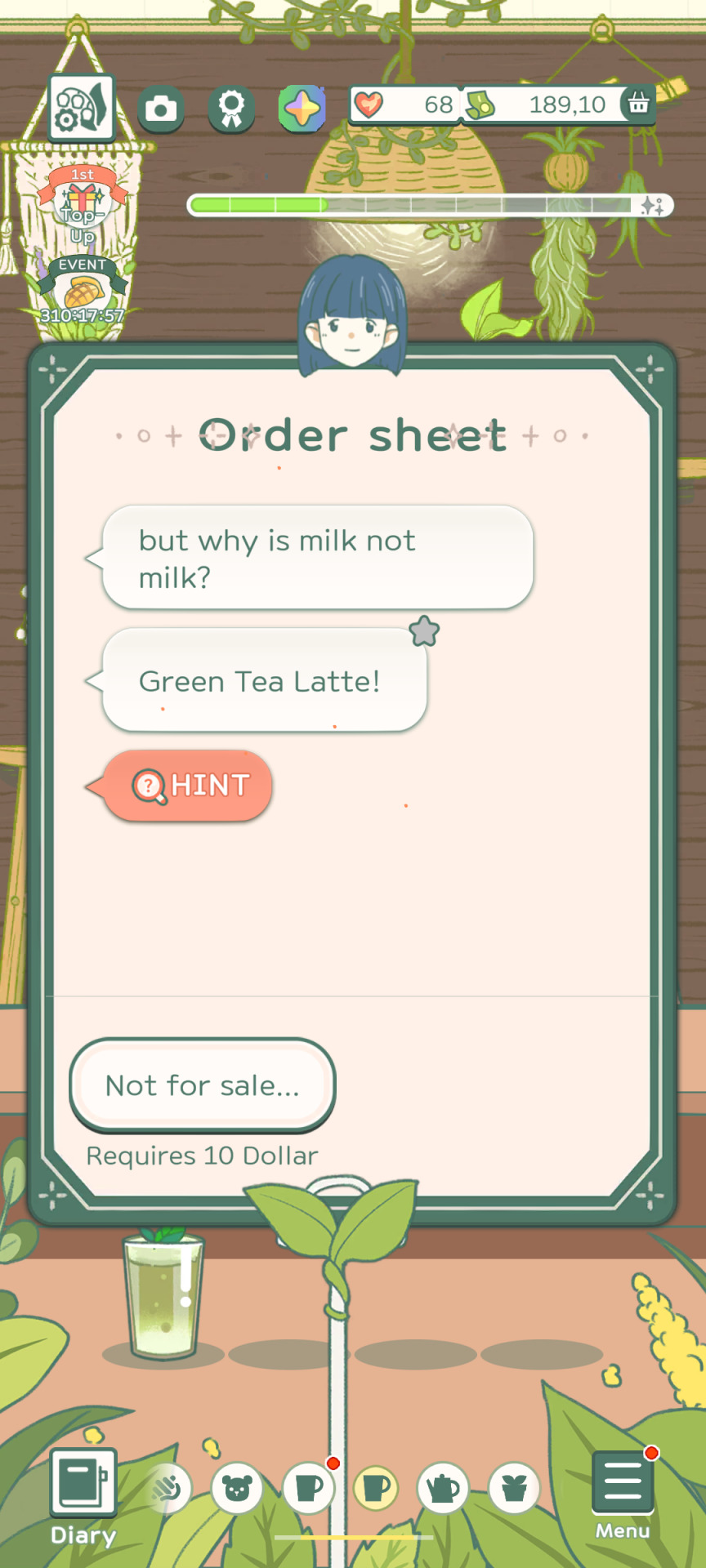Open the bear icon in bottom toolbar
Image resolution: width=706 pixels, height=1568 pixels.
[x=237, y=1488]
